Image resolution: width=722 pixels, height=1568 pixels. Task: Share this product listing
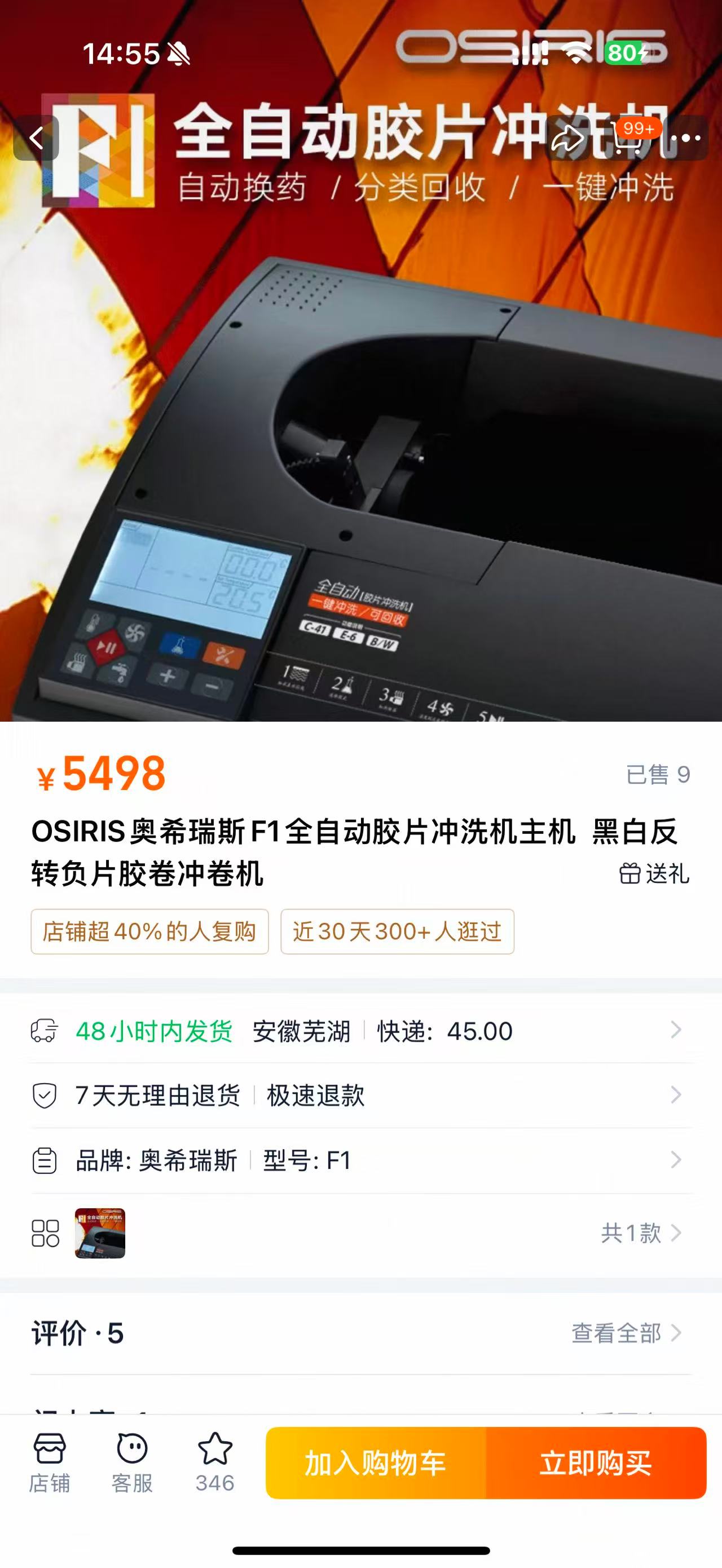pos(567,139)
